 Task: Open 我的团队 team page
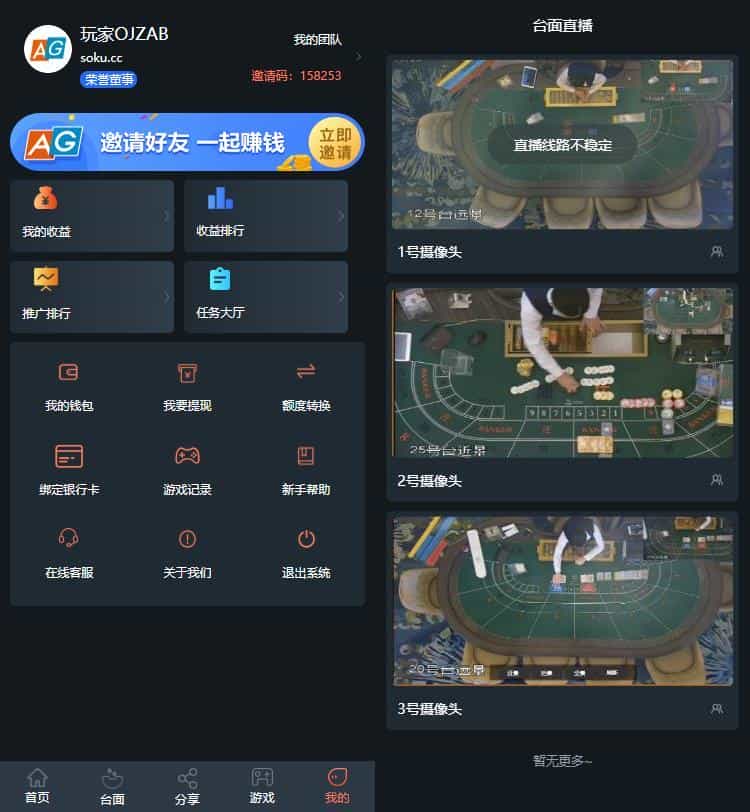tap(317, 40)
